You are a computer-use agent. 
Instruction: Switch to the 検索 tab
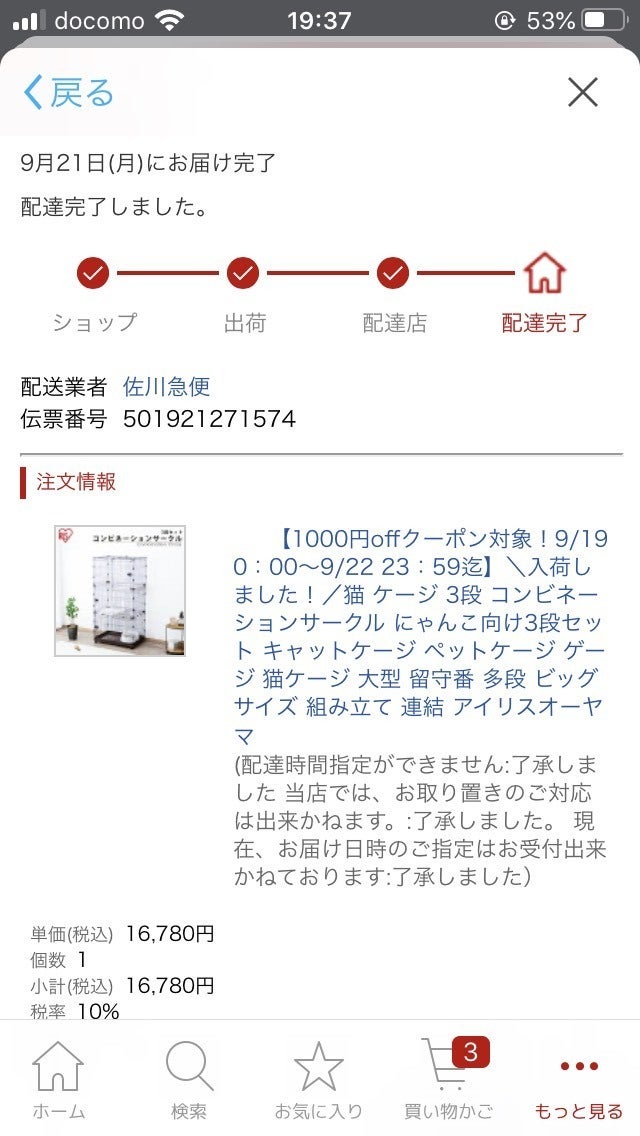pyautogui.click(x=189, y=1080)
